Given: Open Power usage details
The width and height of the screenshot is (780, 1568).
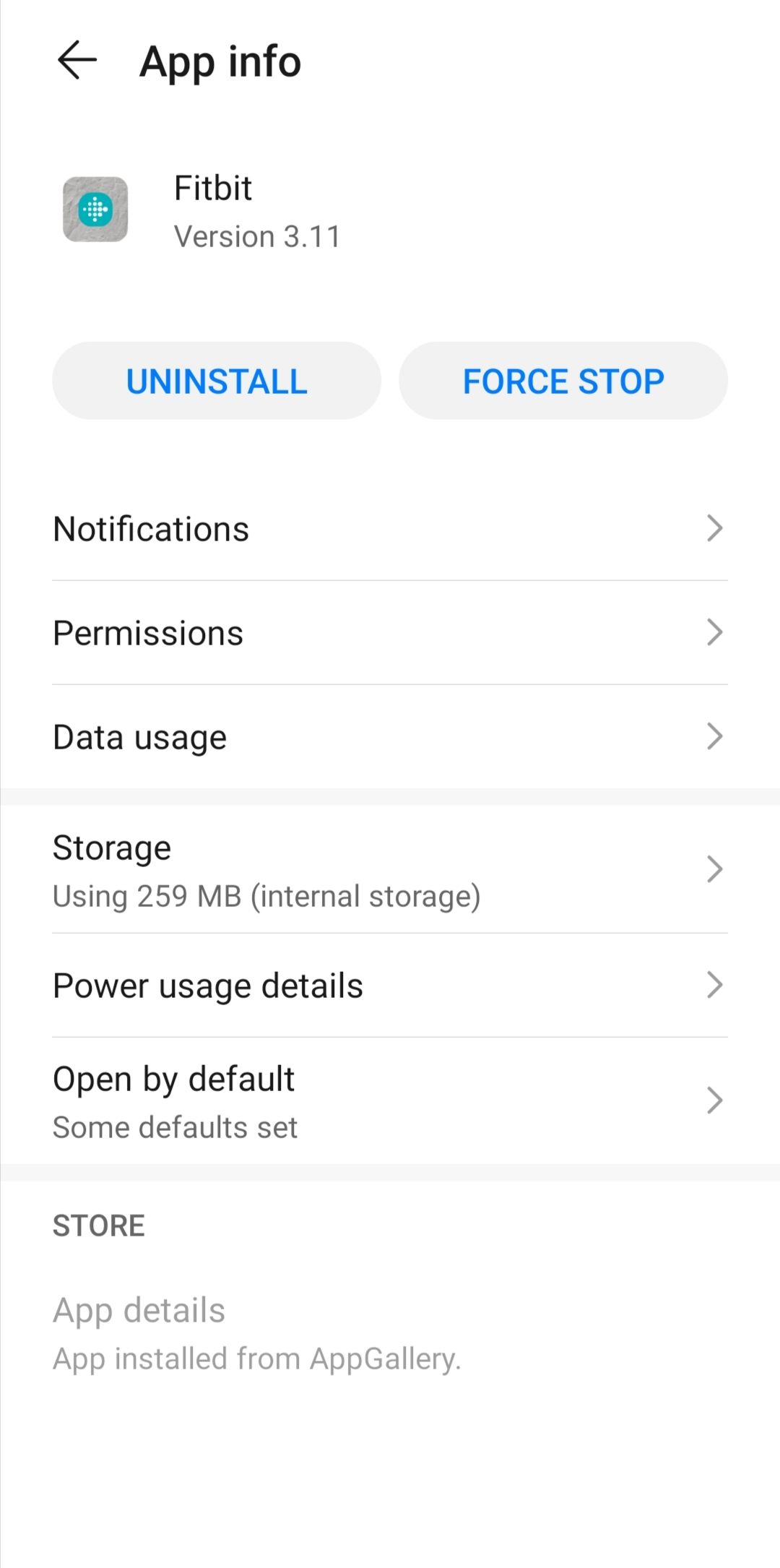Looking at the screenshot, I should tap(390, 986).
